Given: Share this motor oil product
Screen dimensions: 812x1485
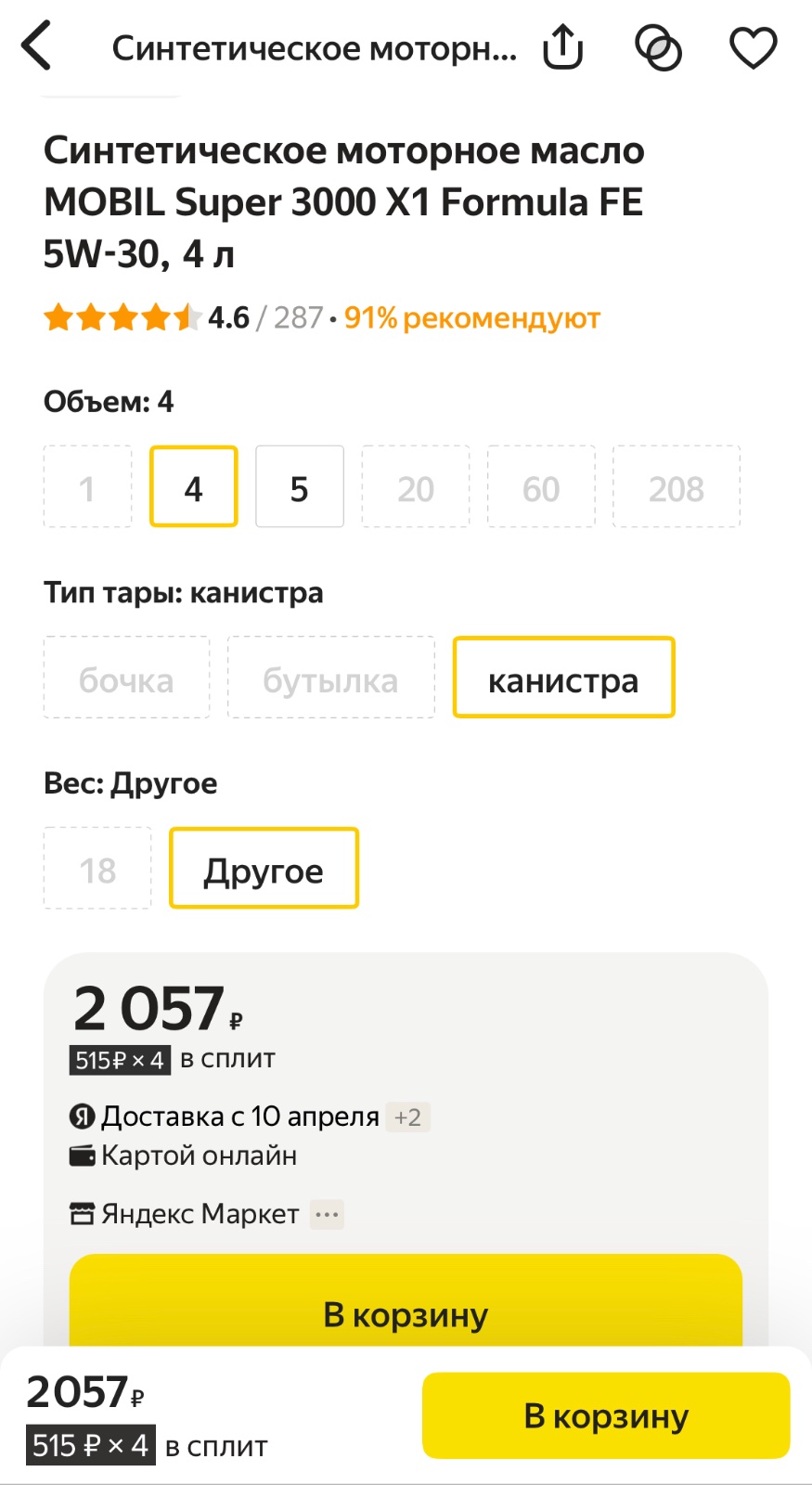Looking at the screenshot, I should coord(563,47).
